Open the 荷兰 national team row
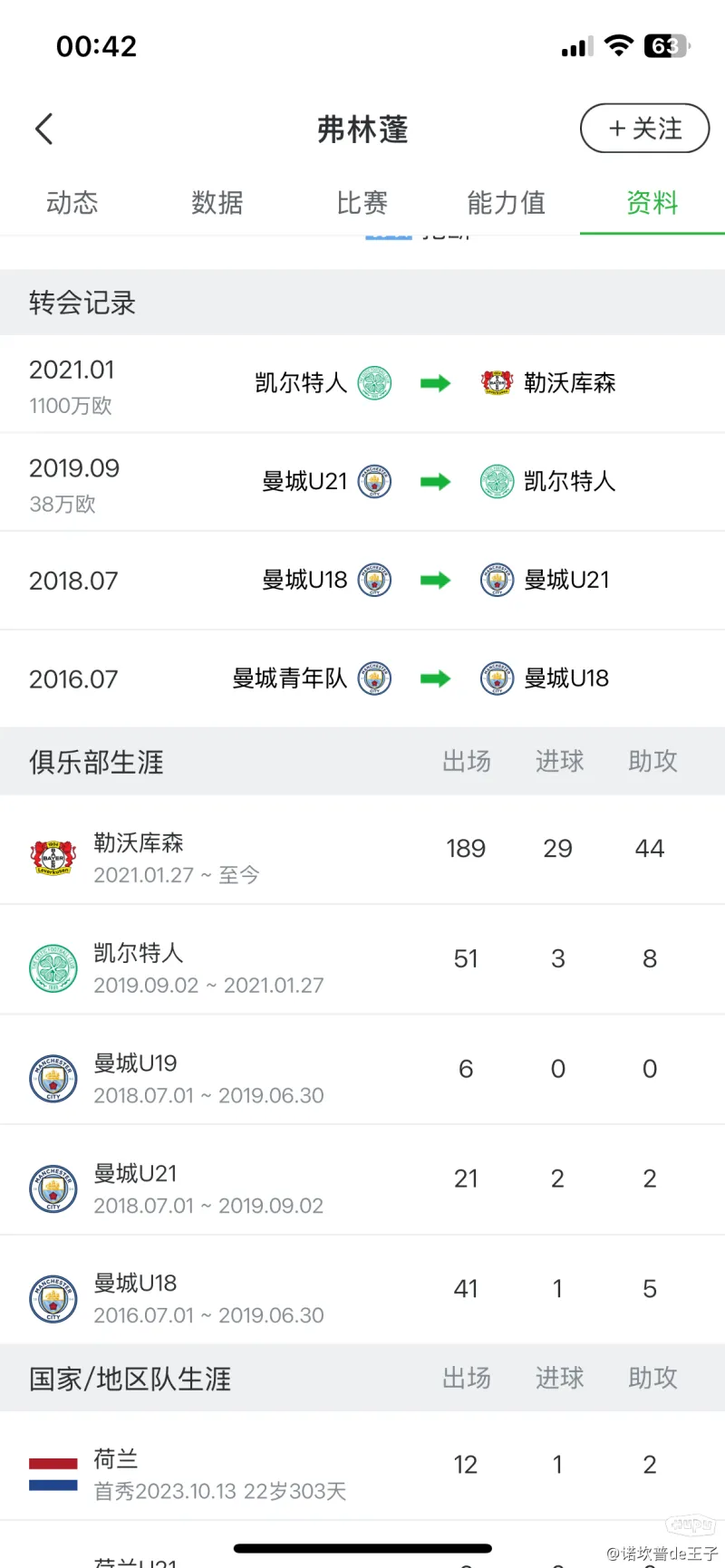Screen dimensions: 725x1568 pos(362,1467)
